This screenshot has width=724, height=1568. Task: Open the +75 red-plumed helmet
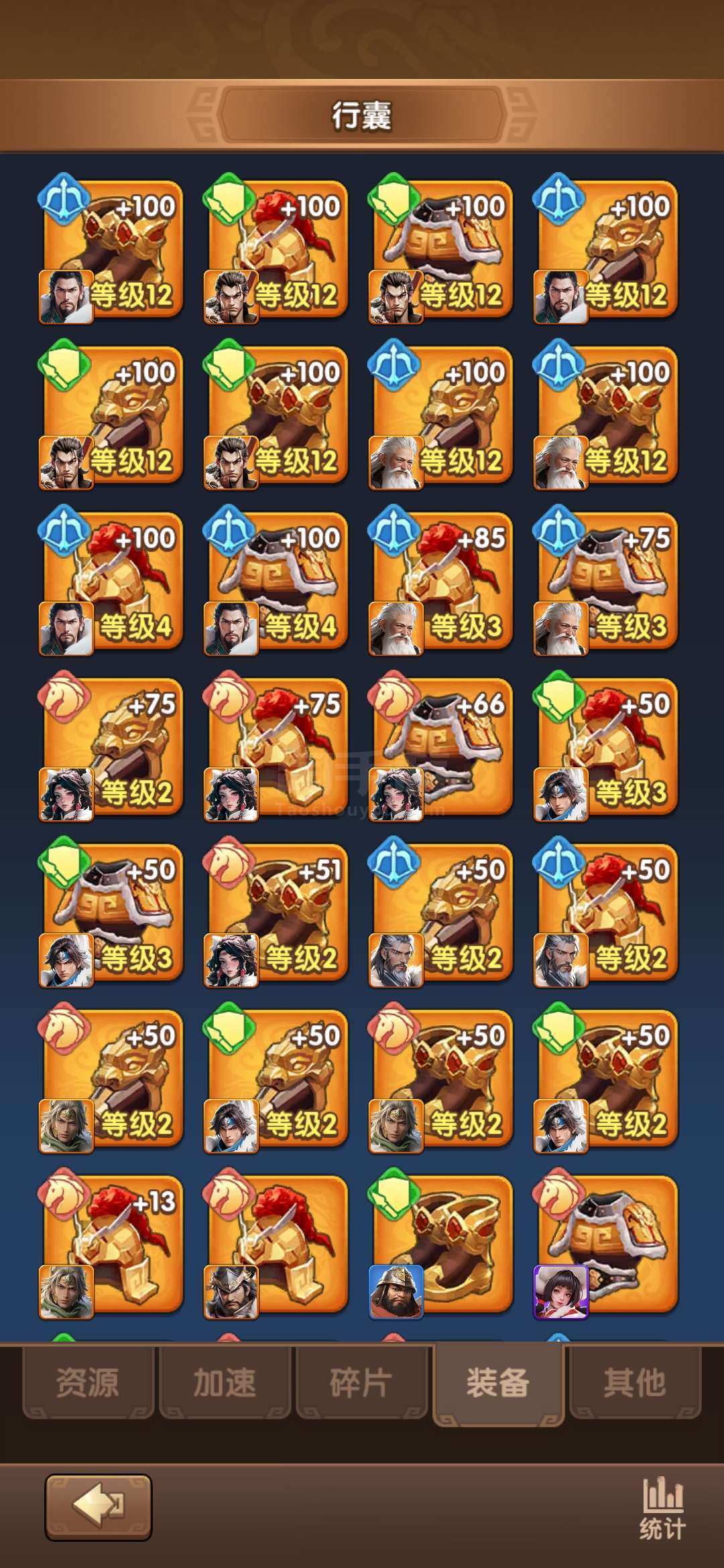point(276,747)
